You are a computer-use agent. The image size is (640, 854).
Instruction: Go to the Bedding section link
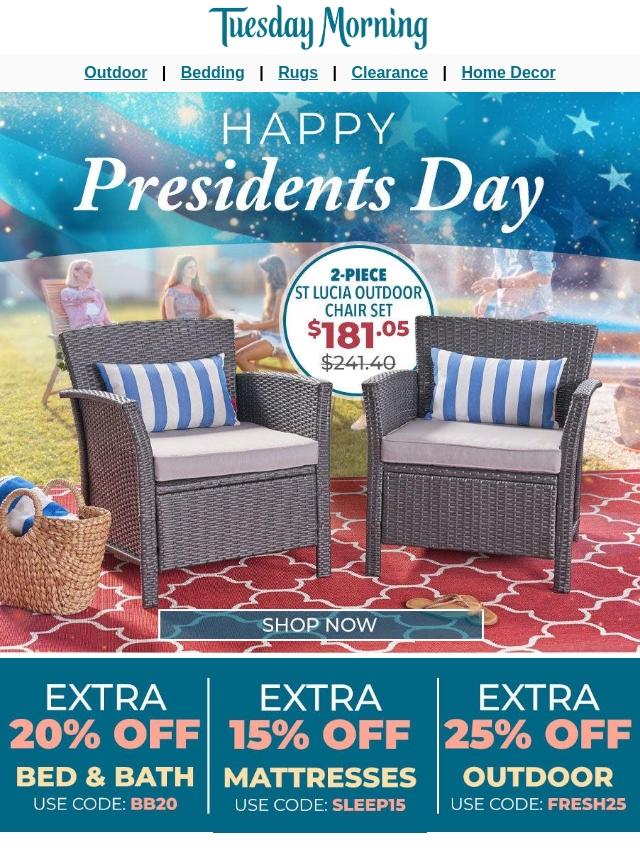point(212,73)
